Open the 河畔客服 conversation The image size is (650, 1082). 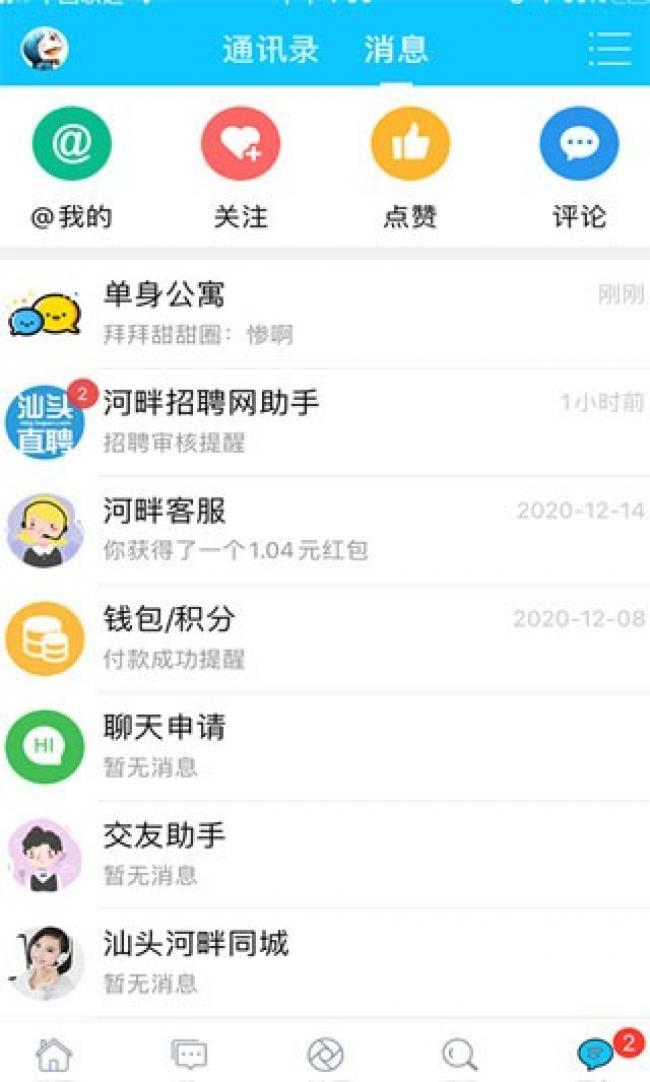(x=325, y=529)
